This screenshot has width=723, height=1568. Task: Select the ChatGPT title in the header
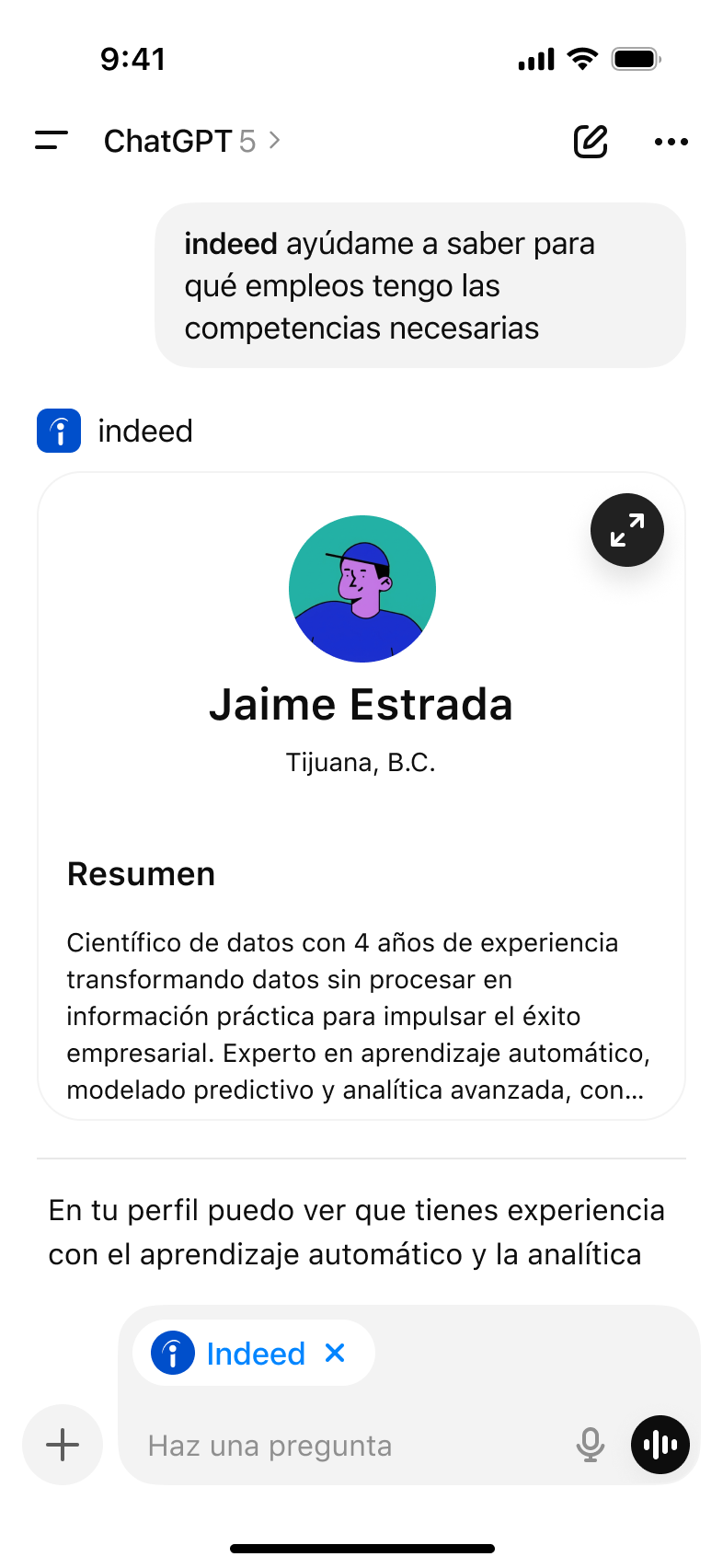166,141
